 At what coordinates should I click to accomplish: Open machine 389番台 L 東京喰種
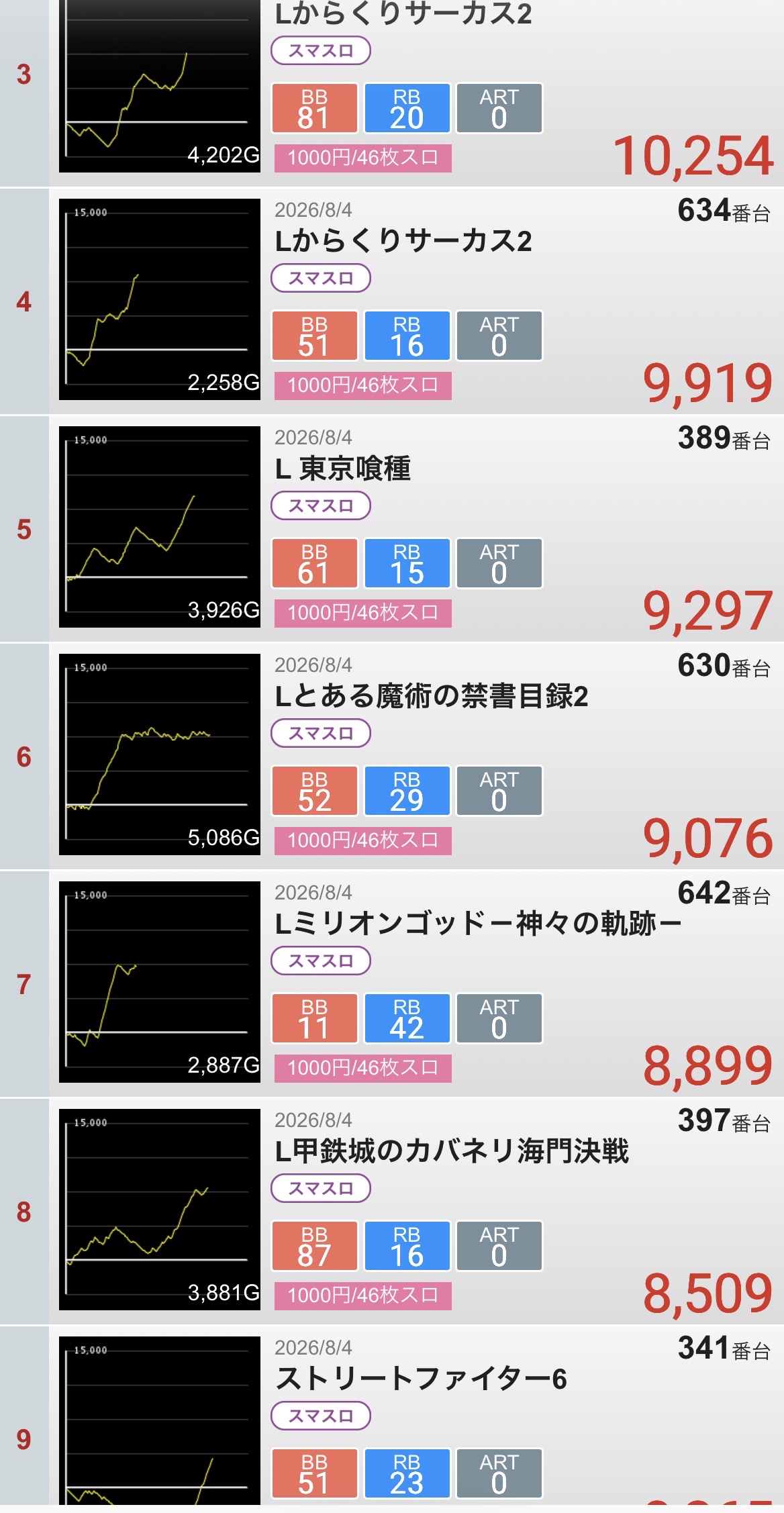pyautogui.click(x=392, y=528)
